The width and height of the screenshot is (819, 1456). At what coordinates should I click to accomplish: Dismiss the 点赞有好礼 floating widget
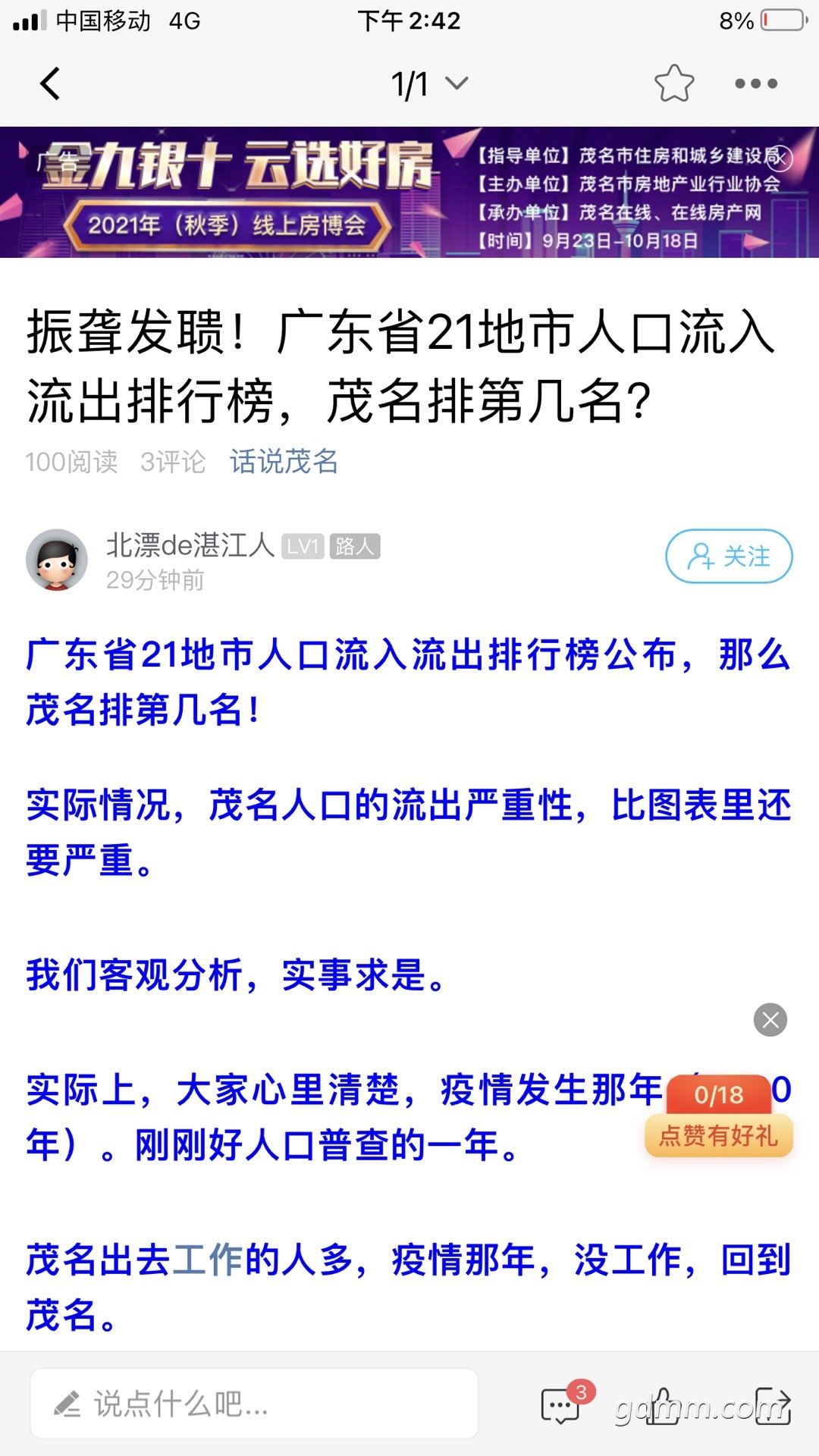(x=770, y=1020)
